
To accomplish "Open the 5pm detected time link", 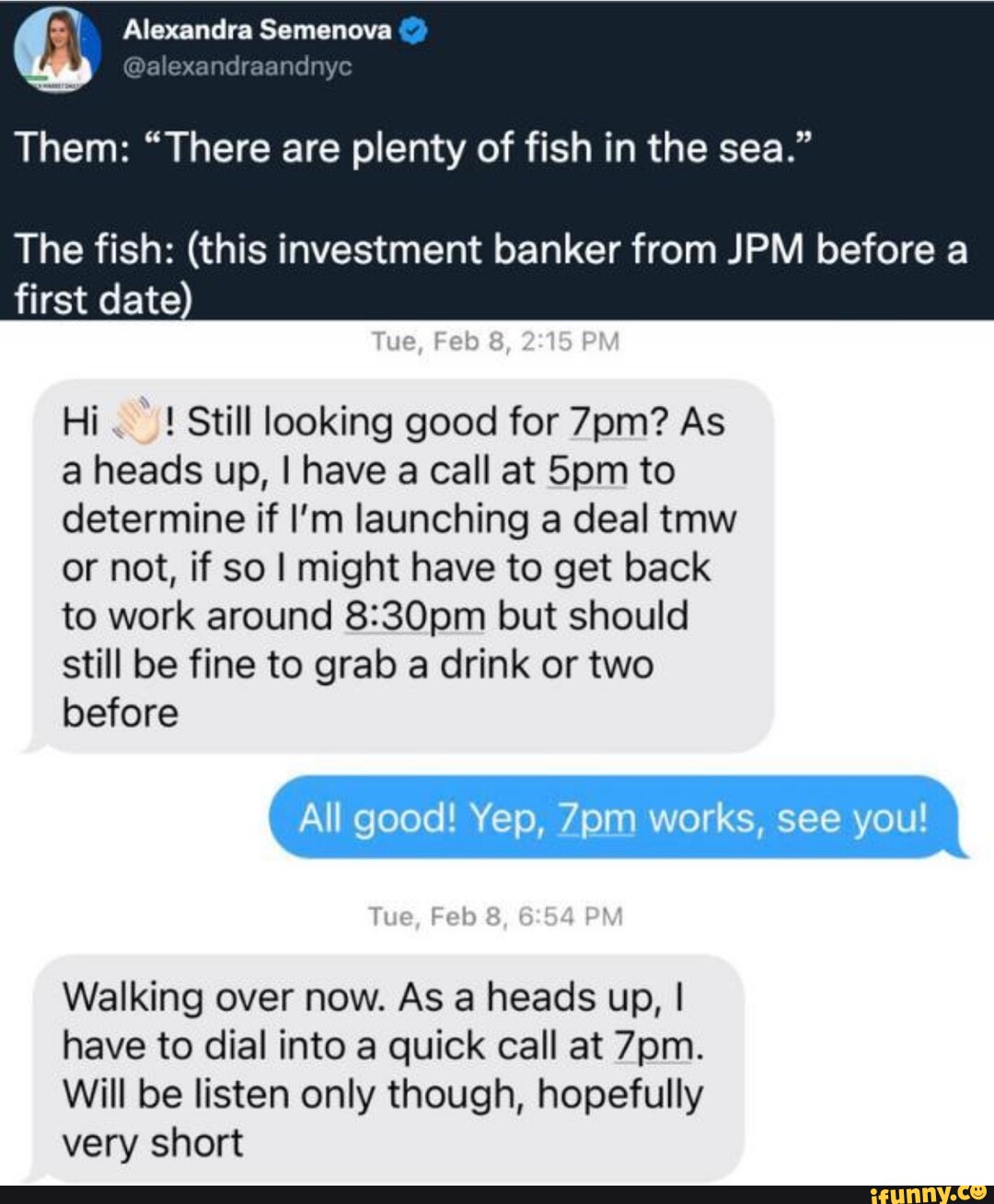I will 588,470.
